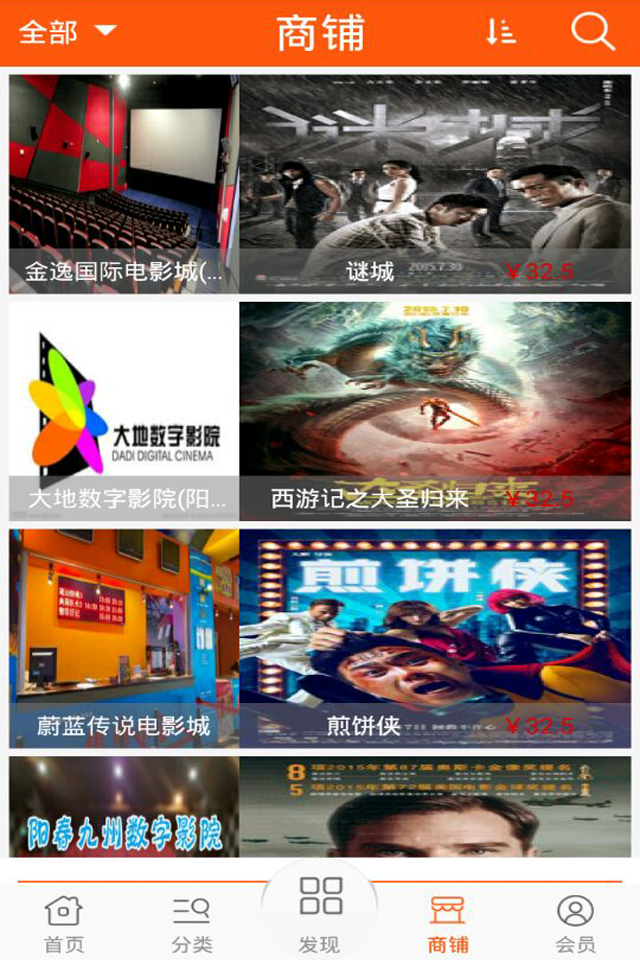The image size is (640, 960).
Task: Open the 全部 category dropdown
Action: coord(67,32)
